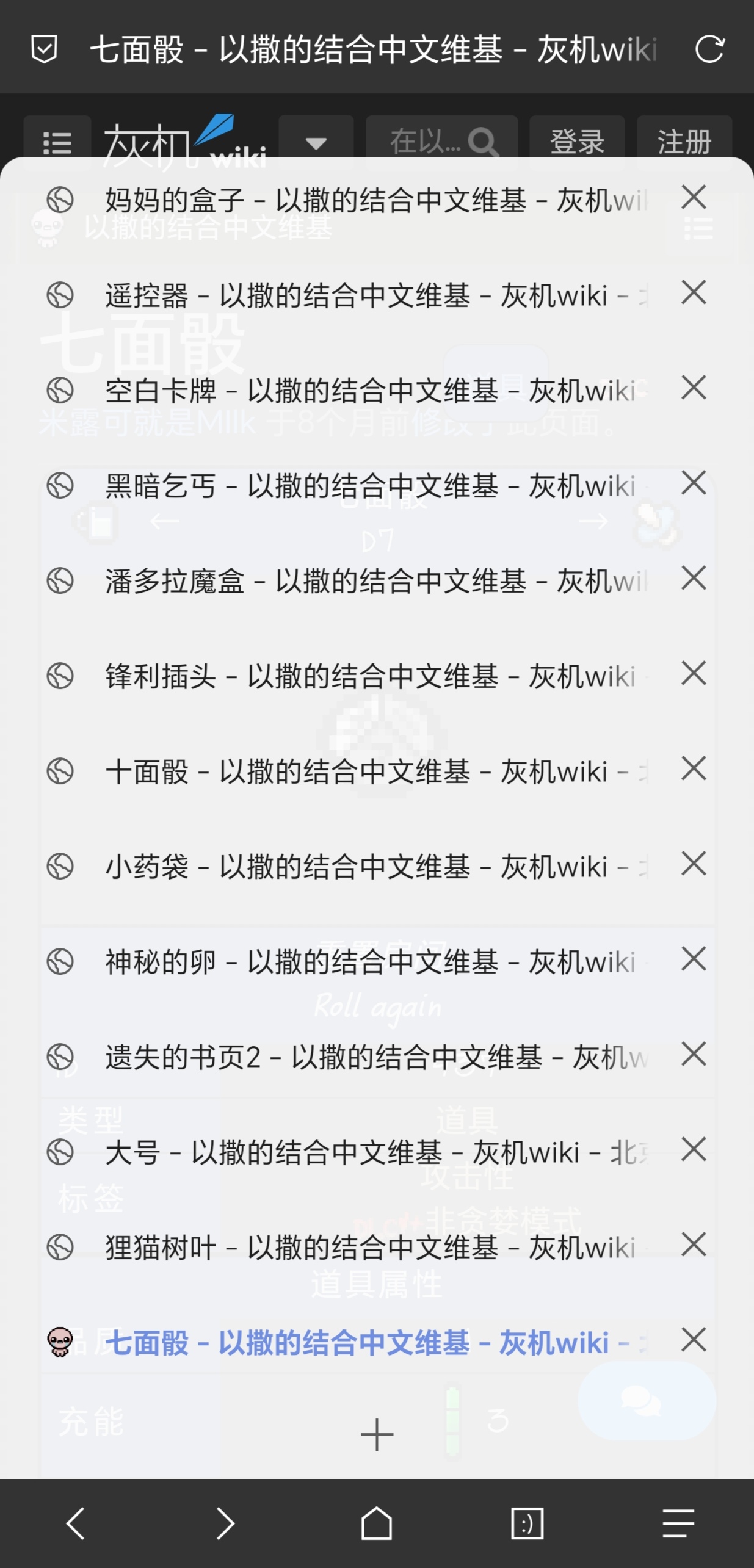Switch to the 空白卡牌 tab
754x1568 pixels.
[366, 391]
